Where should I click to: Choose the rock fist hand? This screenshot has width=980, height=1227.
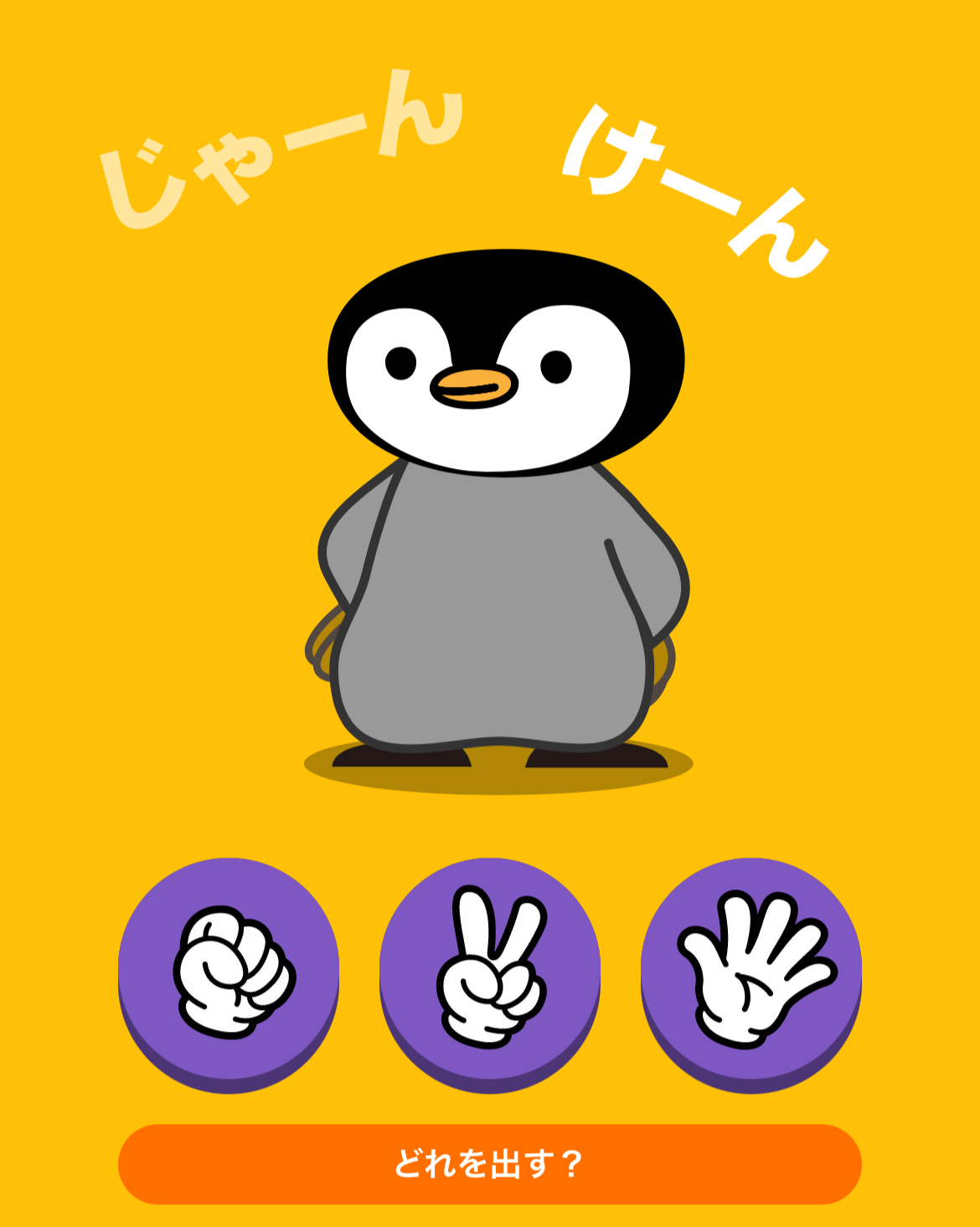click(229, 972)
